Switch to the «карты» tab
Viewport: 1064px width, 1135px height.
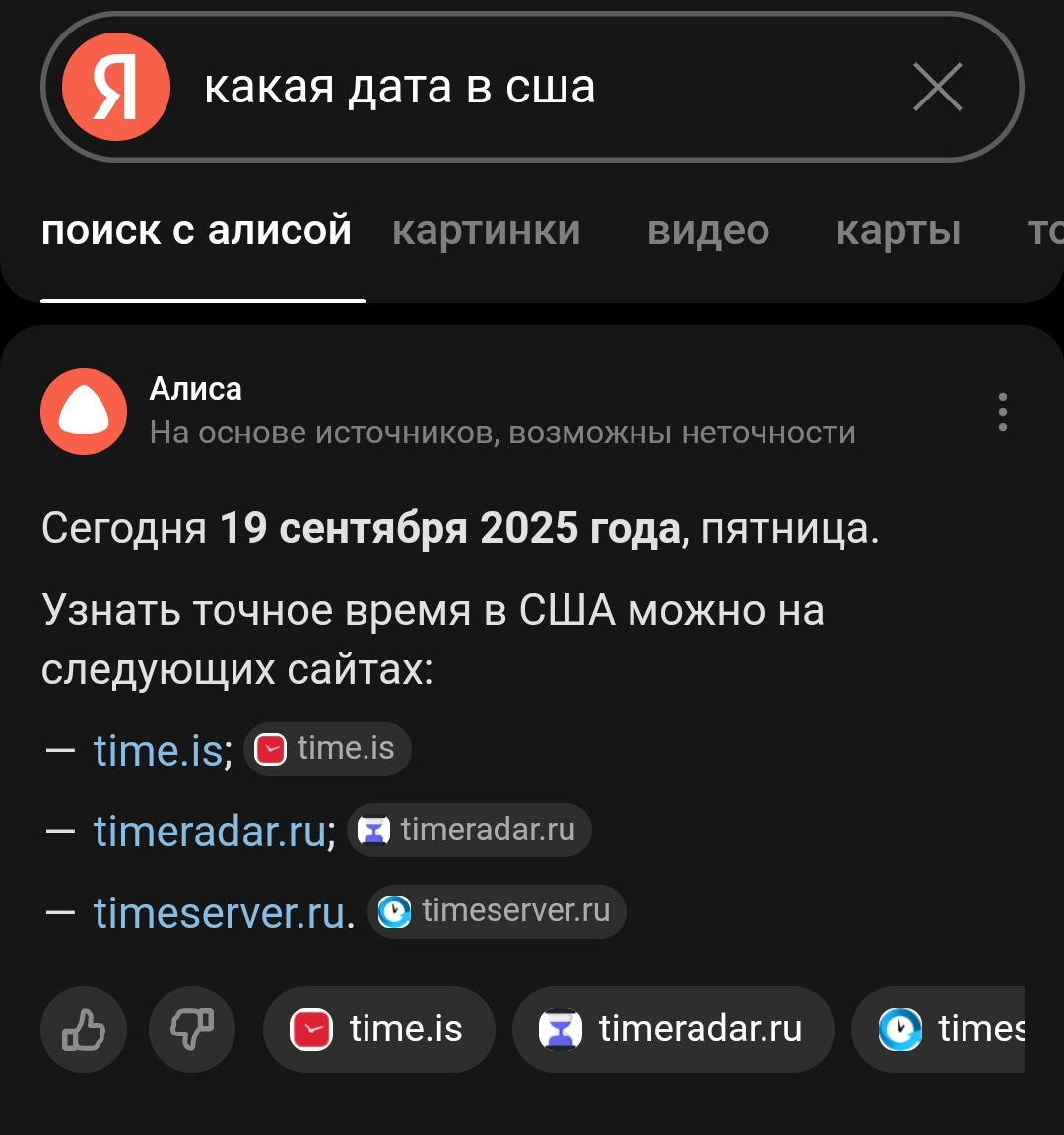click(x=898, y=231)
